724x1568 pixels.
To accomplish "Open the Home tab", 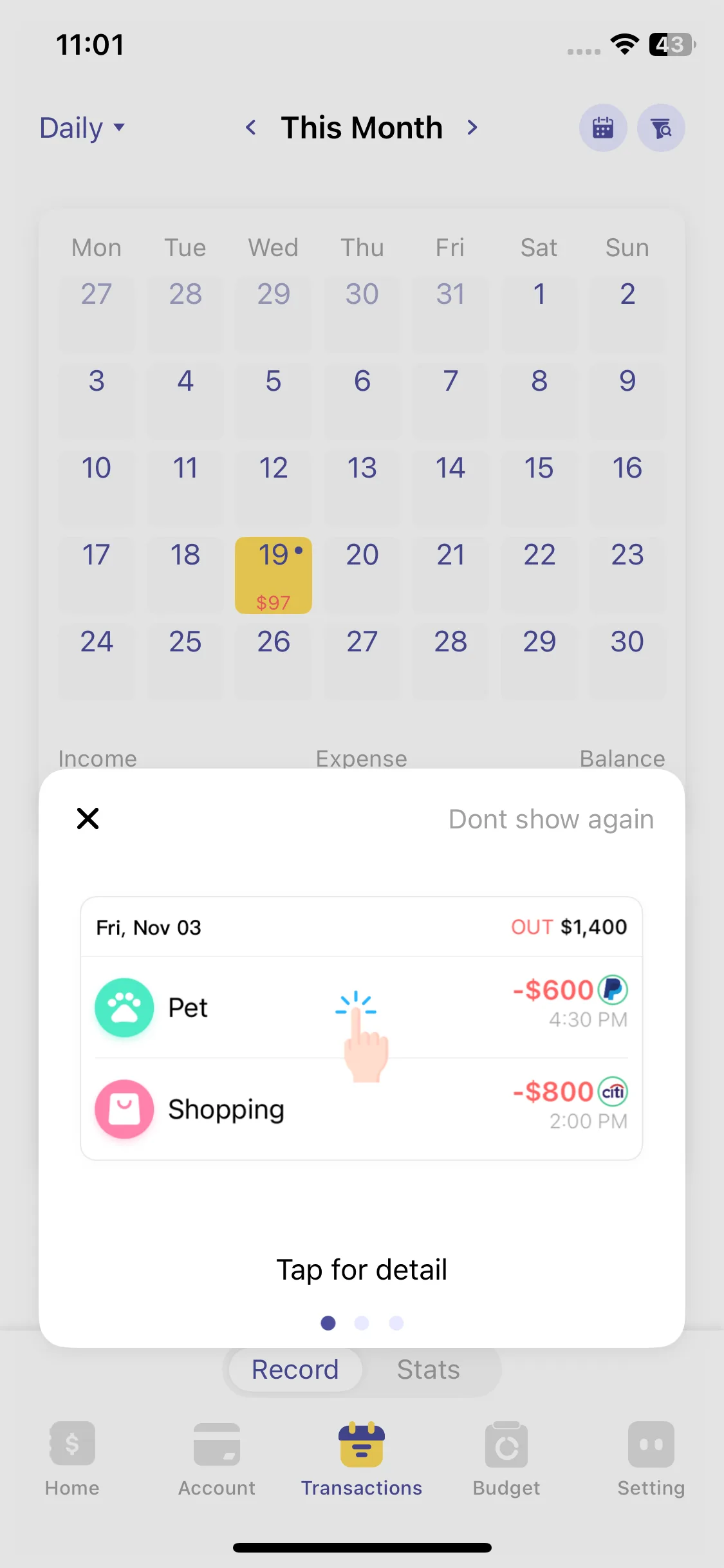I will [x=72, y=1459].
